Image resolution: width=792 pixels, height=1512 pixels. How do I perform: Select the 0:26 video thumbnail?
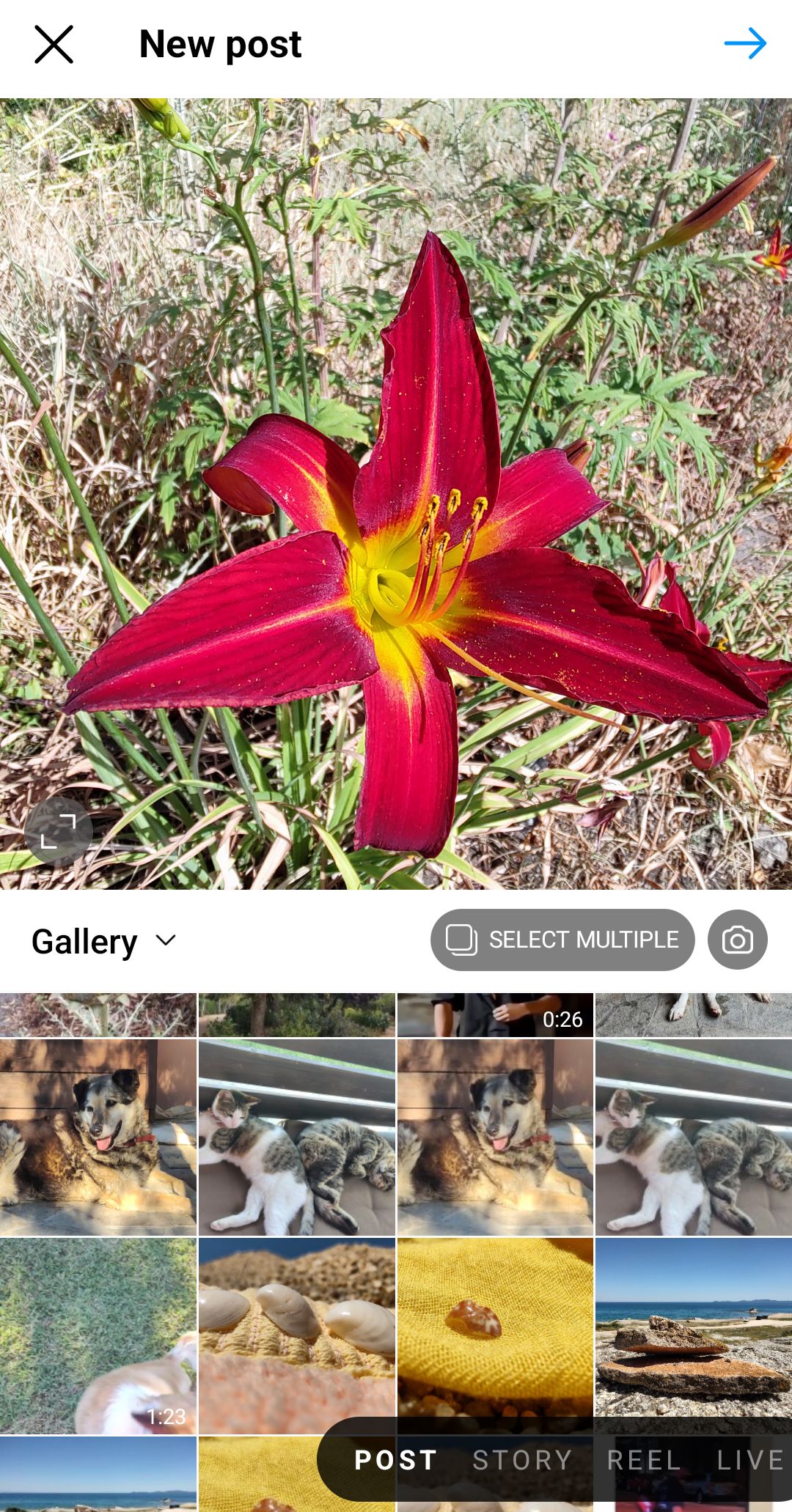495,1015
